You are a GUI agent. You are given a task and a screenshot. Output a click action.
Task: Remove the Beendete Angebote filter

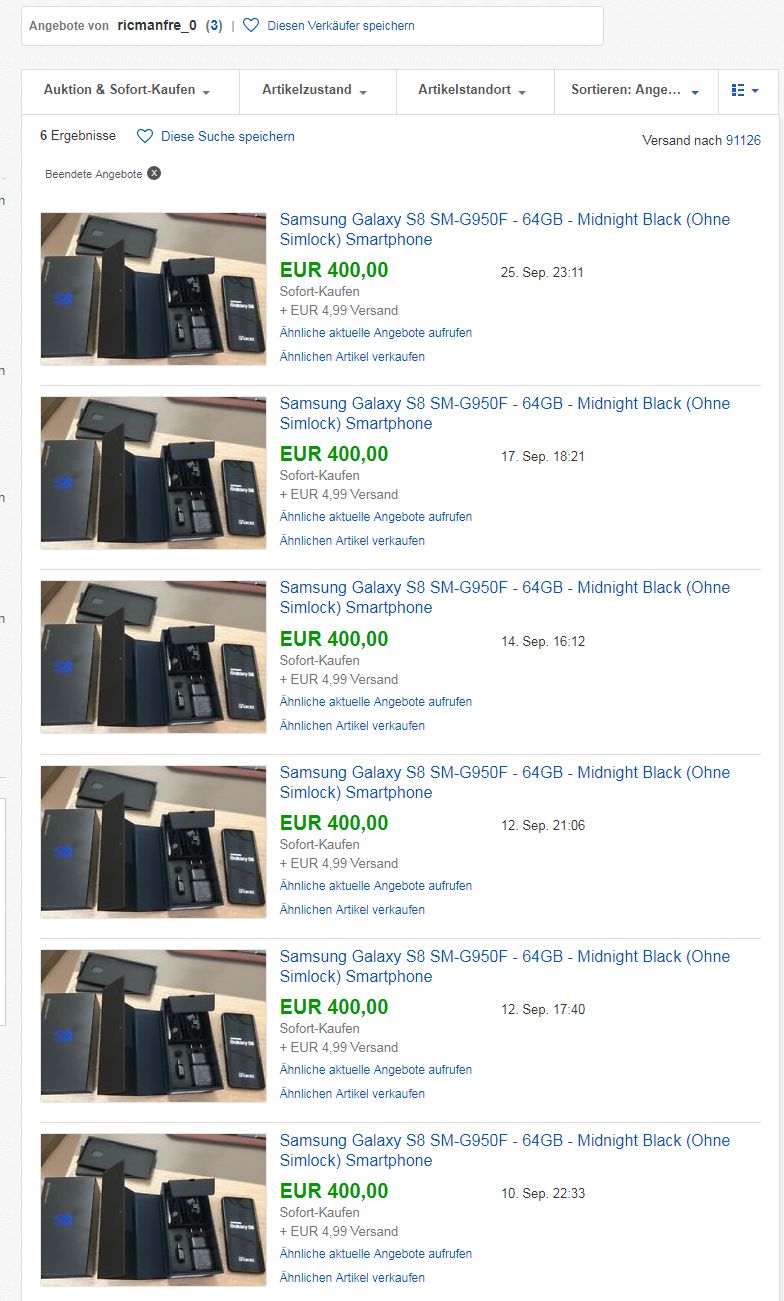[x=154, y=174]
